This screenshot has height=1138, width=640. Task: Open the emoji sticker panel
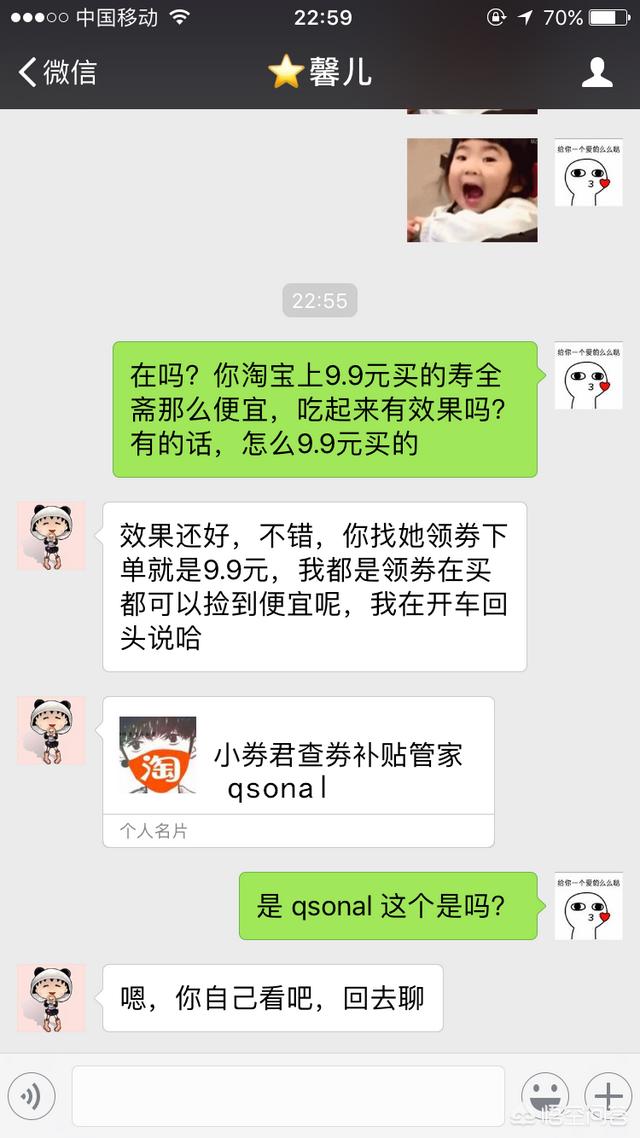coord(546,1097)
